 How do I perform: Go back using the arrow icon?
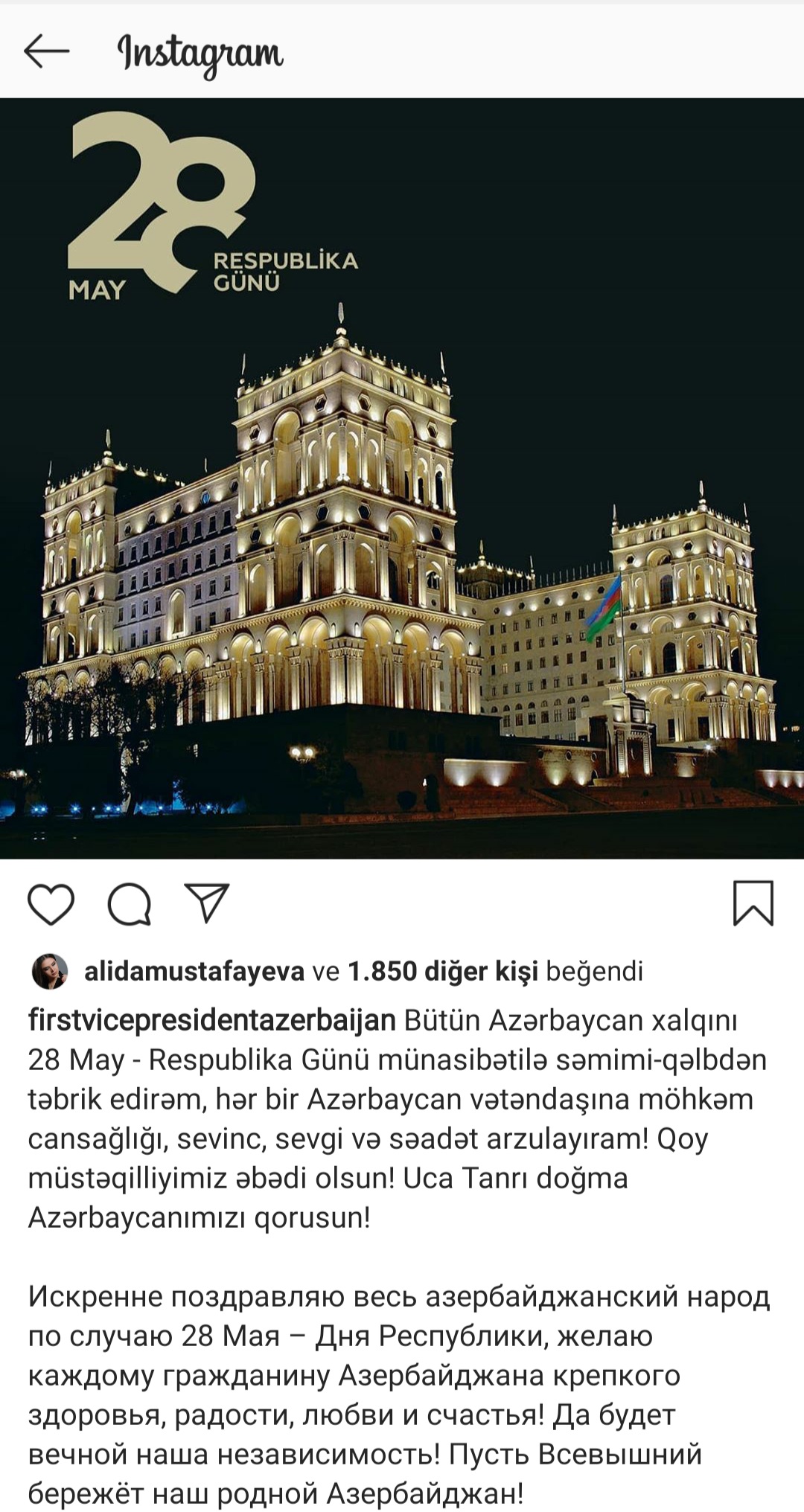point(46,51)
